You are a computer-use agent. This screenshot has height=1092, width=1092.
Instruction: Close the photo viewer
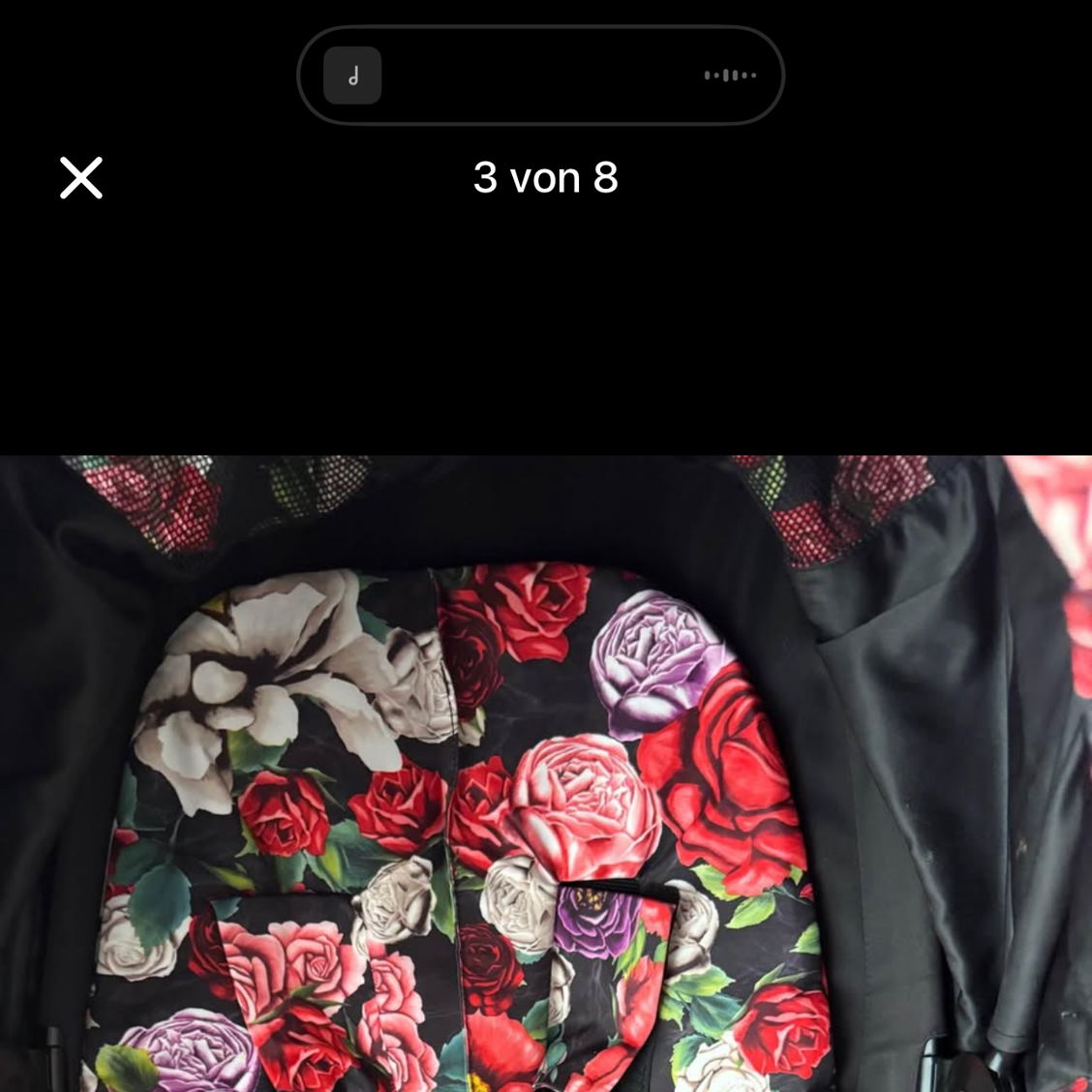coord(81,178)
